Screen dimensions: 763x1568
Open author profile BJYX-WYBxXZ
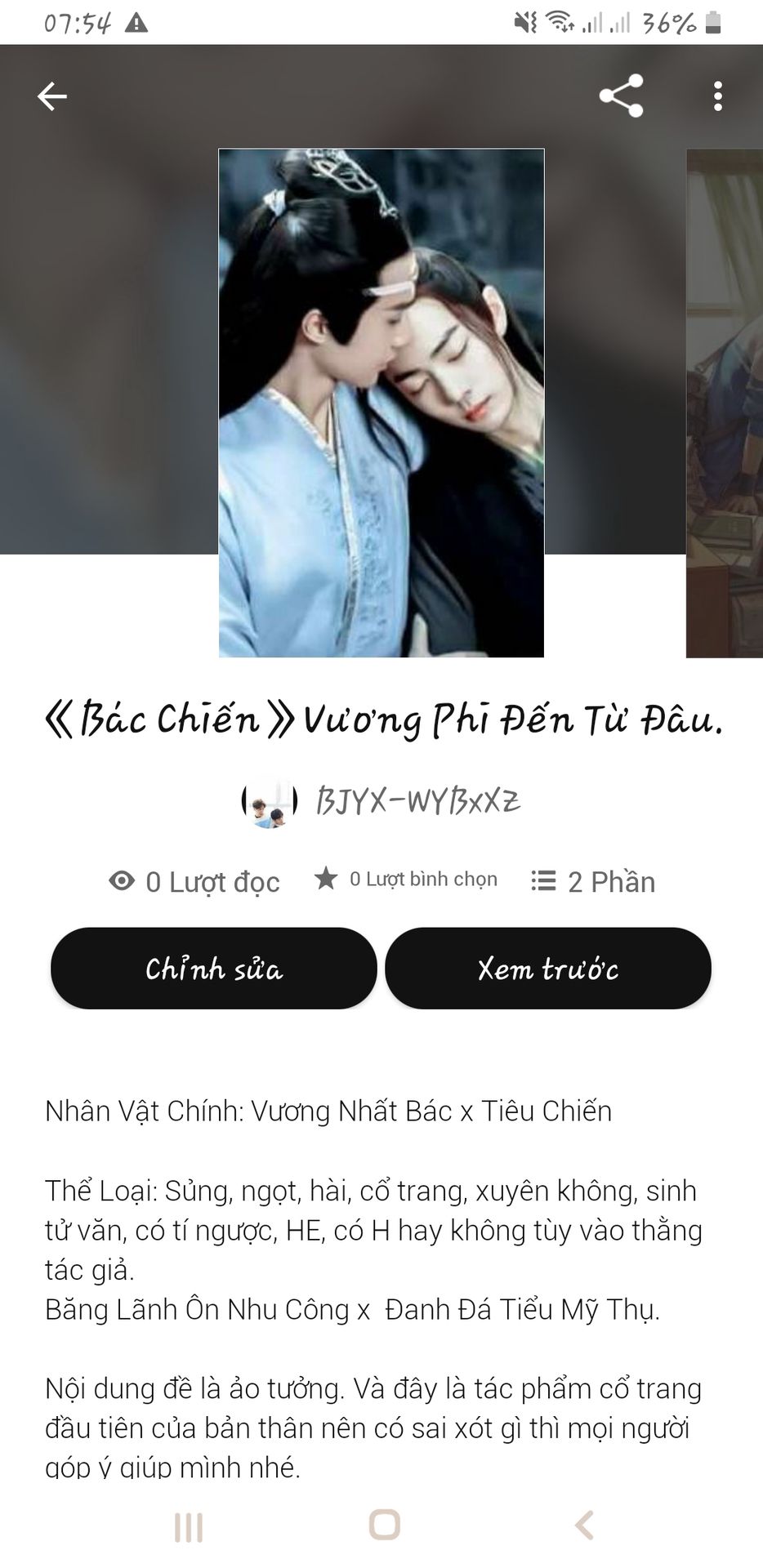(x=382, y=802)
